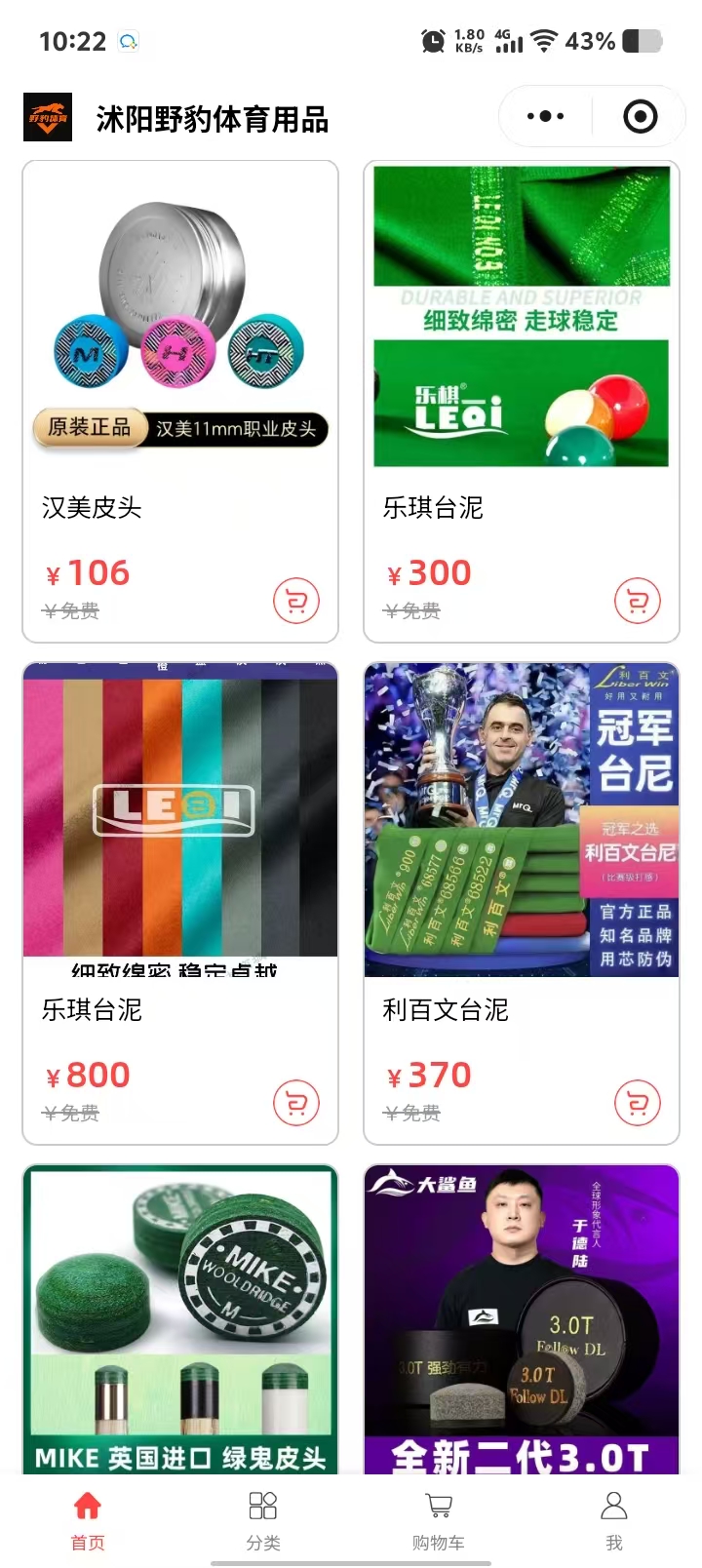
Task: Close the mini program with the circle icon
Action: point(640,117)
